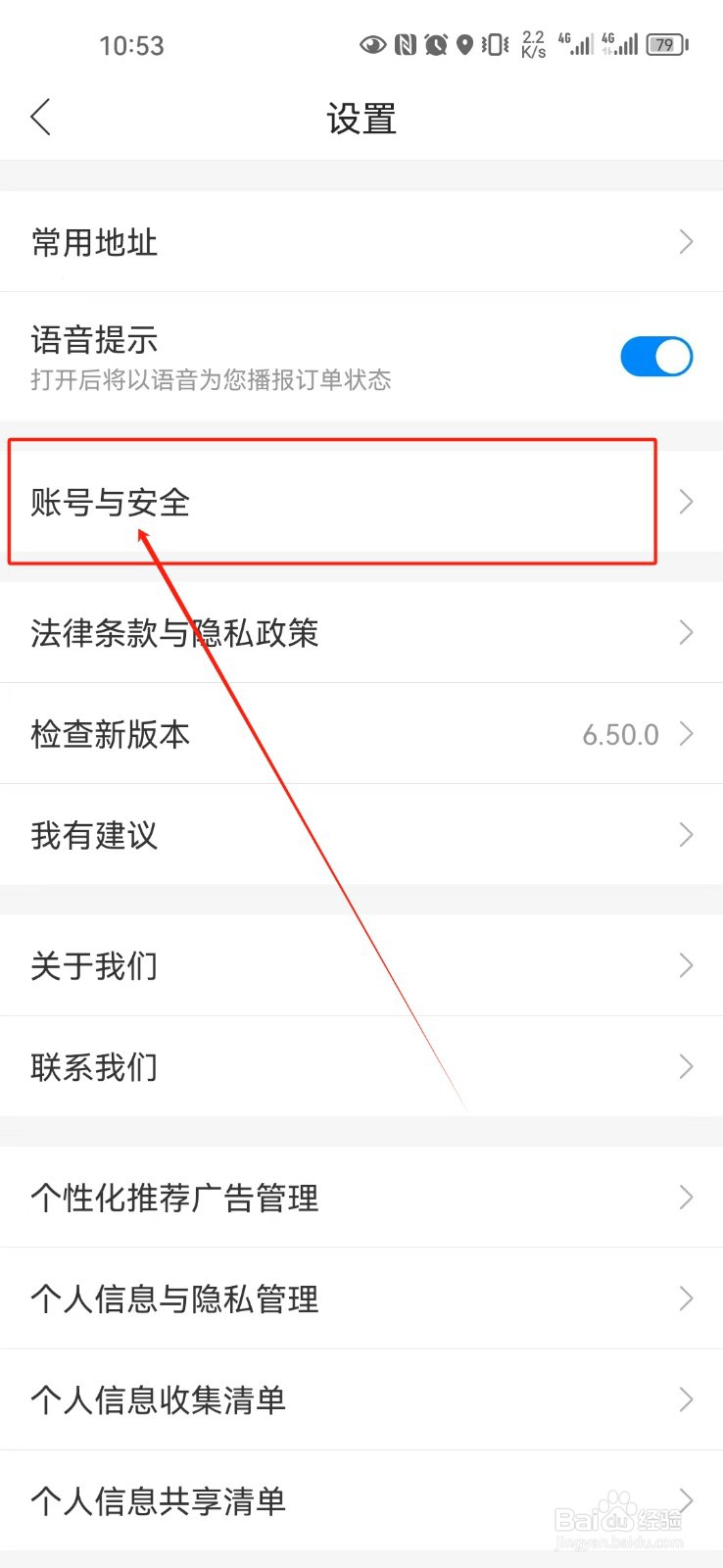Click the location icon in the status bar
Image resolution: width=723 pixels, height=1568 pixels.
[x=463, y=44]
